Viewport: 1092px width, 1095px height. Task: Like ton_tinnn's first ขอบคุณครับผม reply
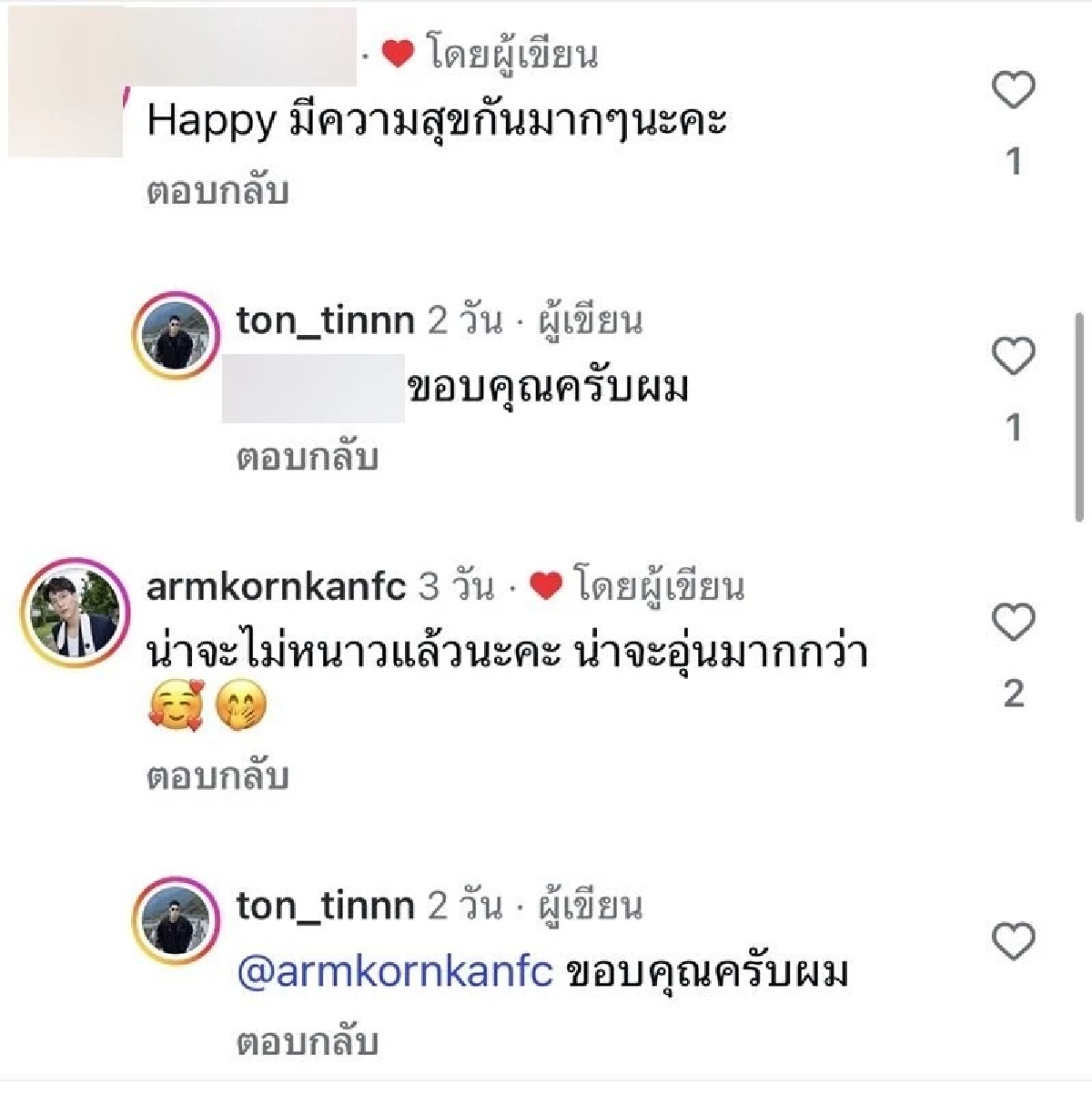coord(1013,356)
